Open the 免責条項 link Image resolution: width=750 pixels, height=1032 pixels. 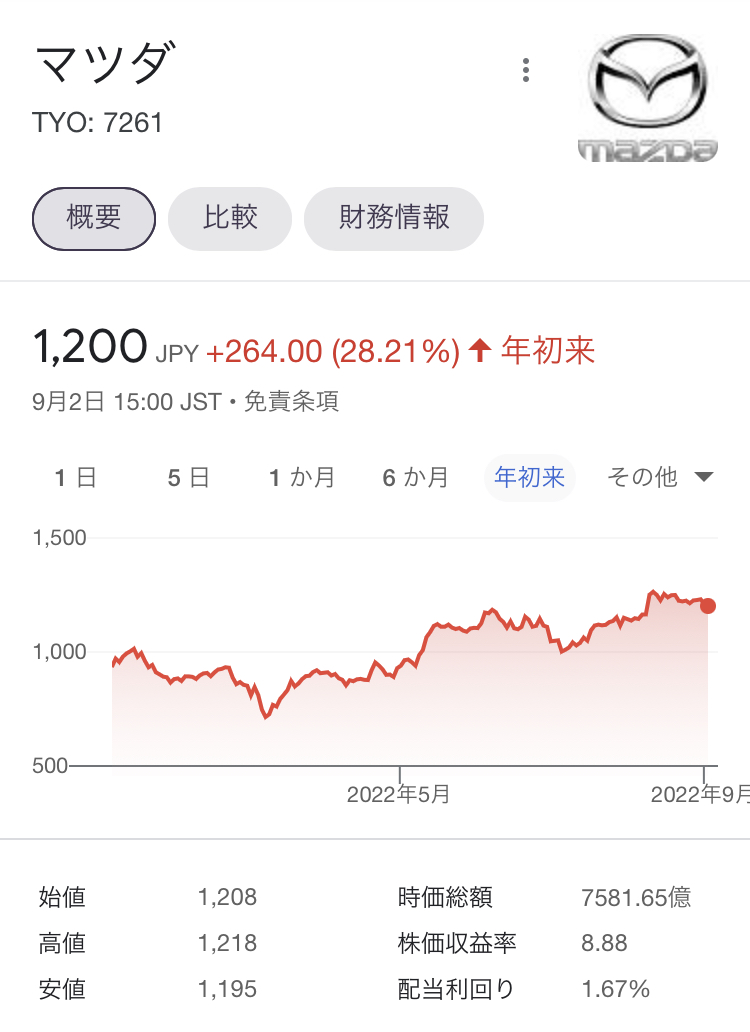[x=292, y=402]
